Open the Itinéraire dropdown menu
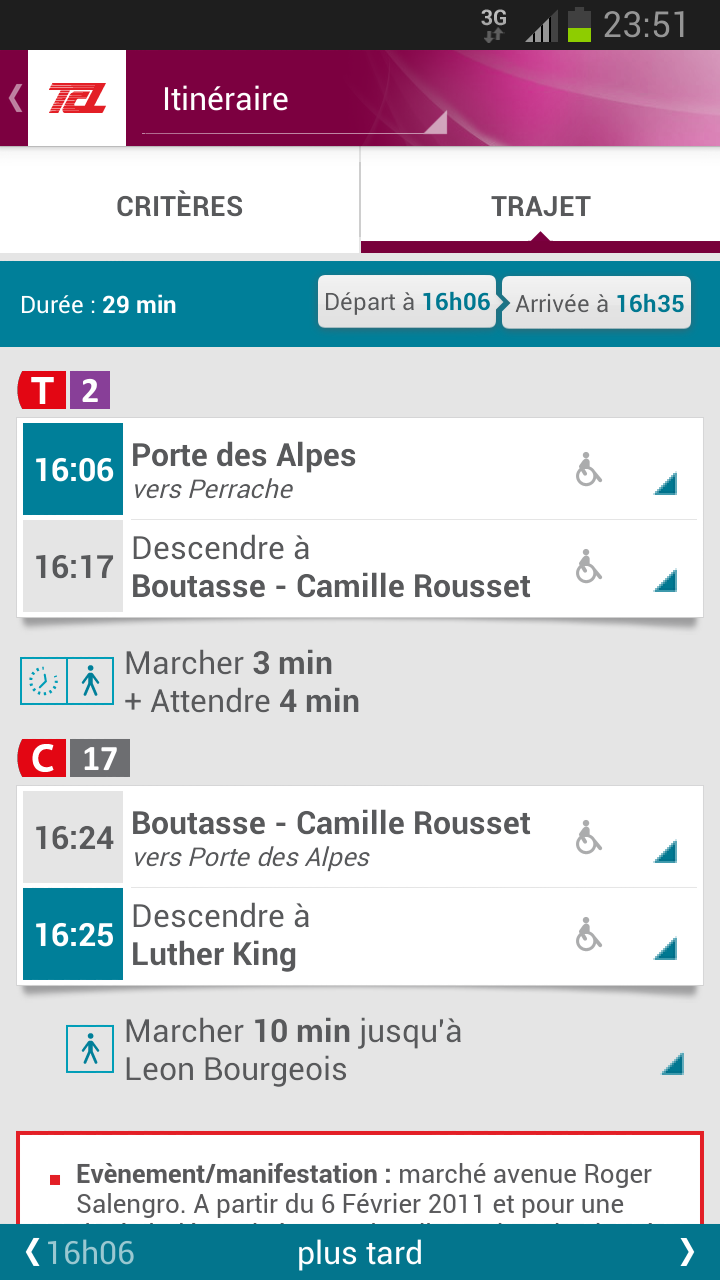720x1280 pixels. click(x=294, y=101)
